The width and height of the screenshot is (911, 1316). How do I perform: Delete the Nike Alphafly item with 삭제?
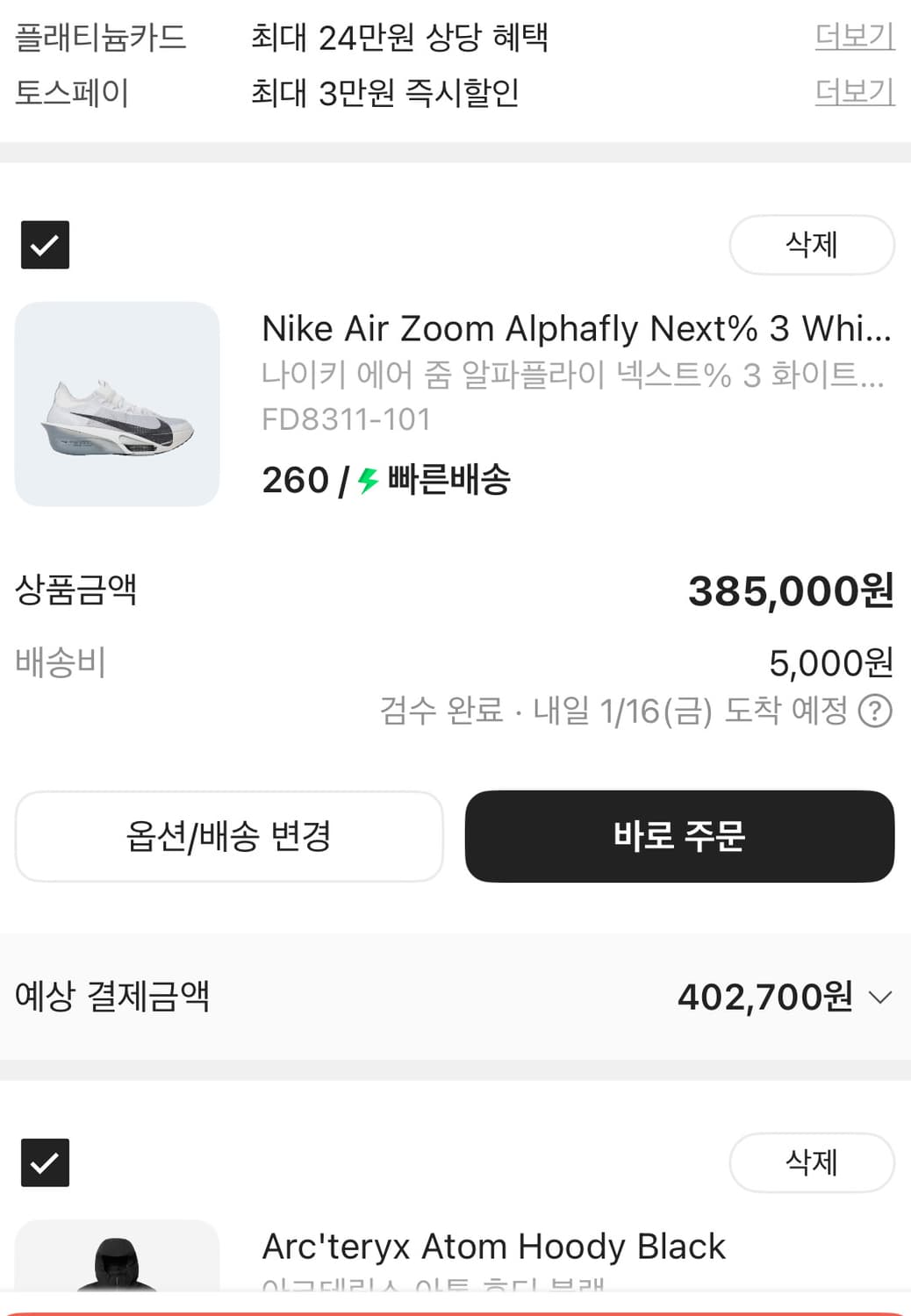click(x=812, y=246)
